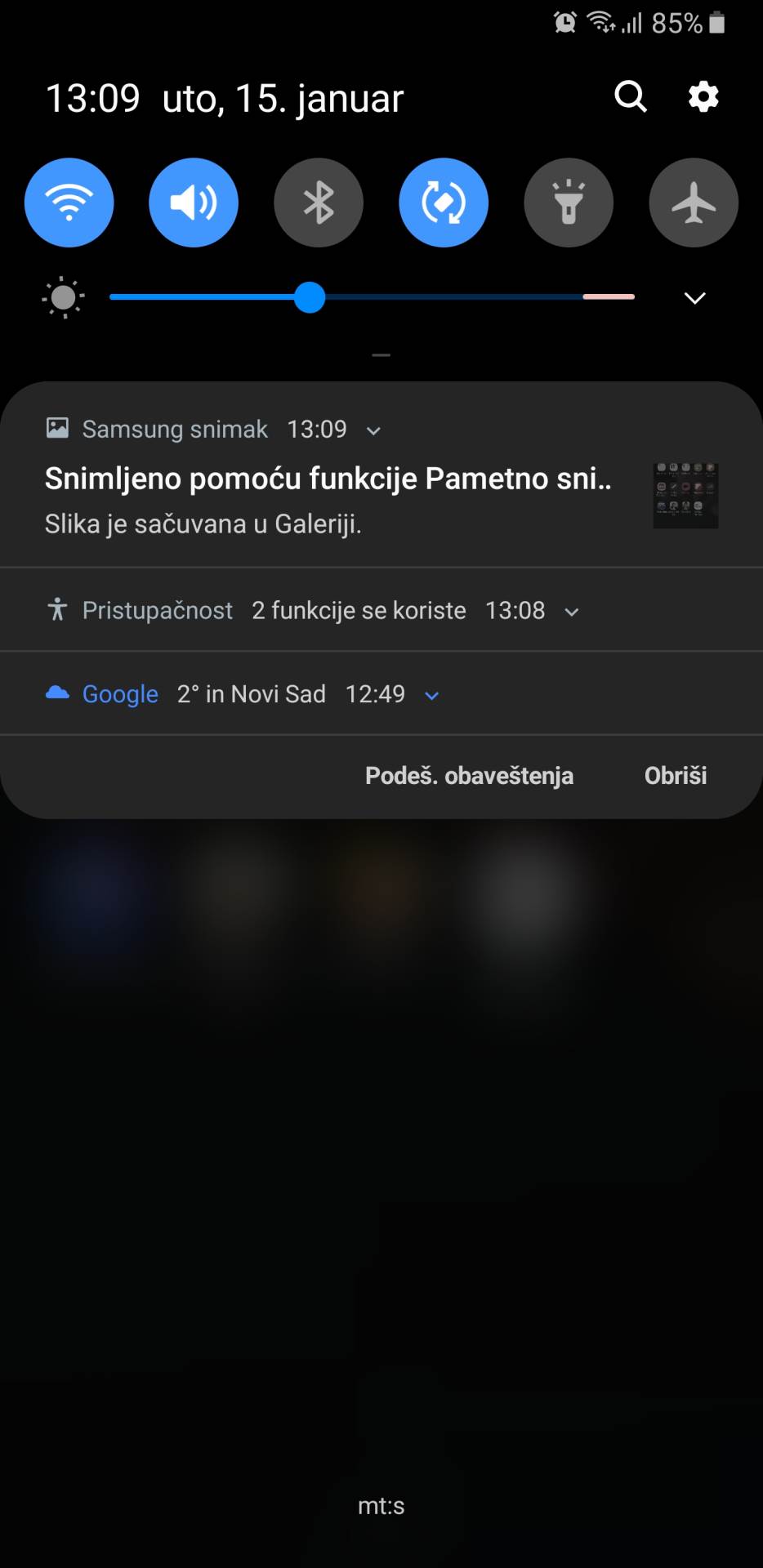Turn on Bluetooth

point(319,203)
